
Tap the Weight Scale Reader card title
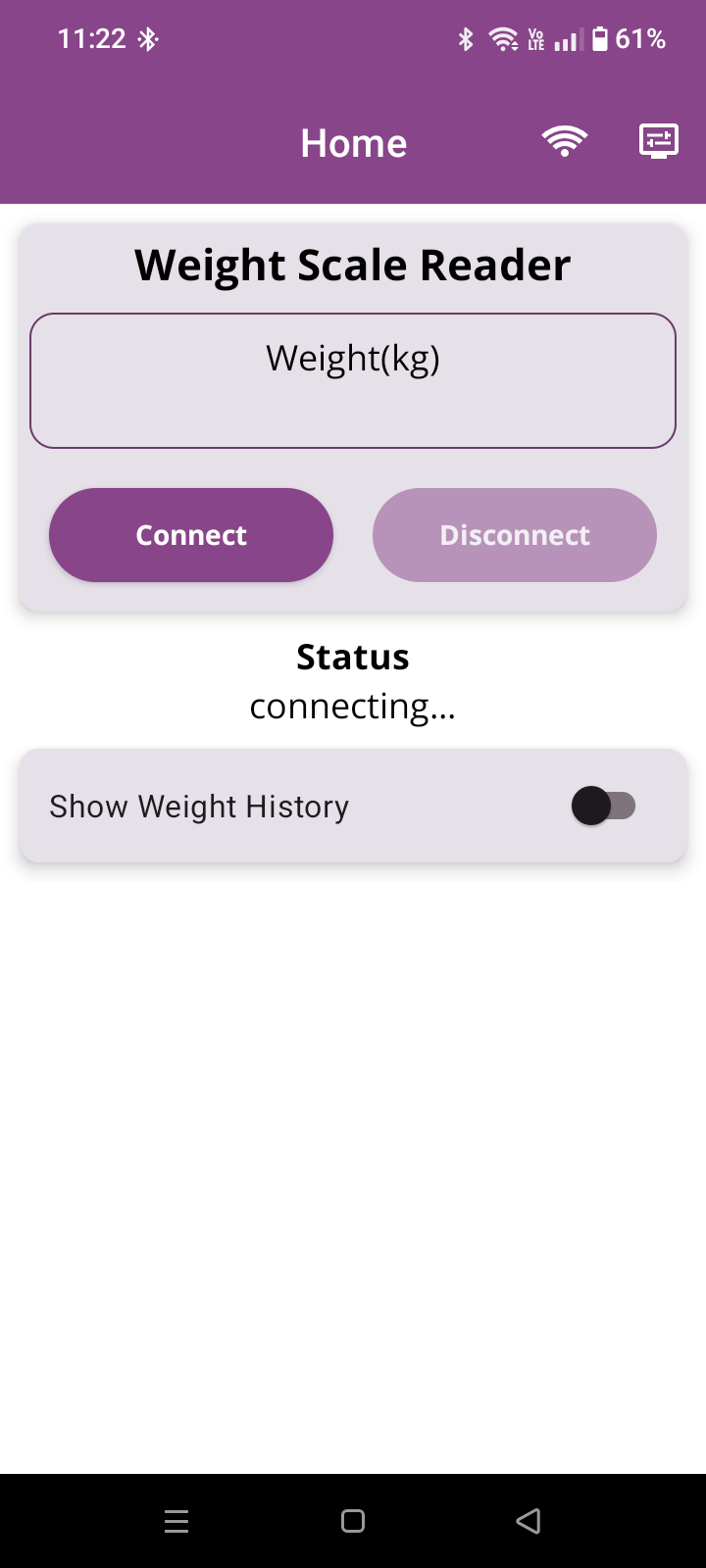[x=353, y=264]
